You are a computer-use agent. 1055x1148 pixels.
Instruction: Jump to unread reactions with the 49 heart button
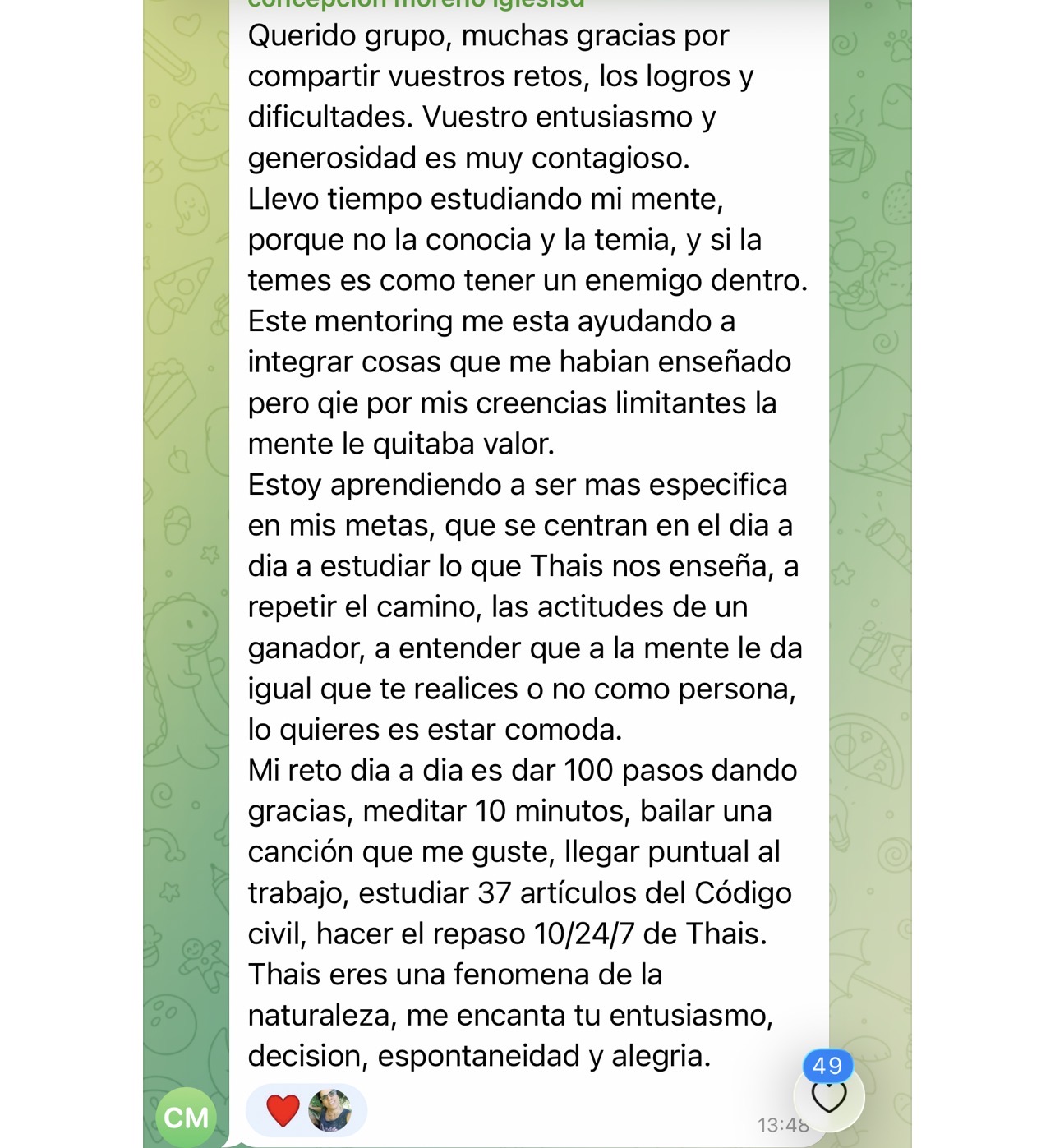(828, 1096)
